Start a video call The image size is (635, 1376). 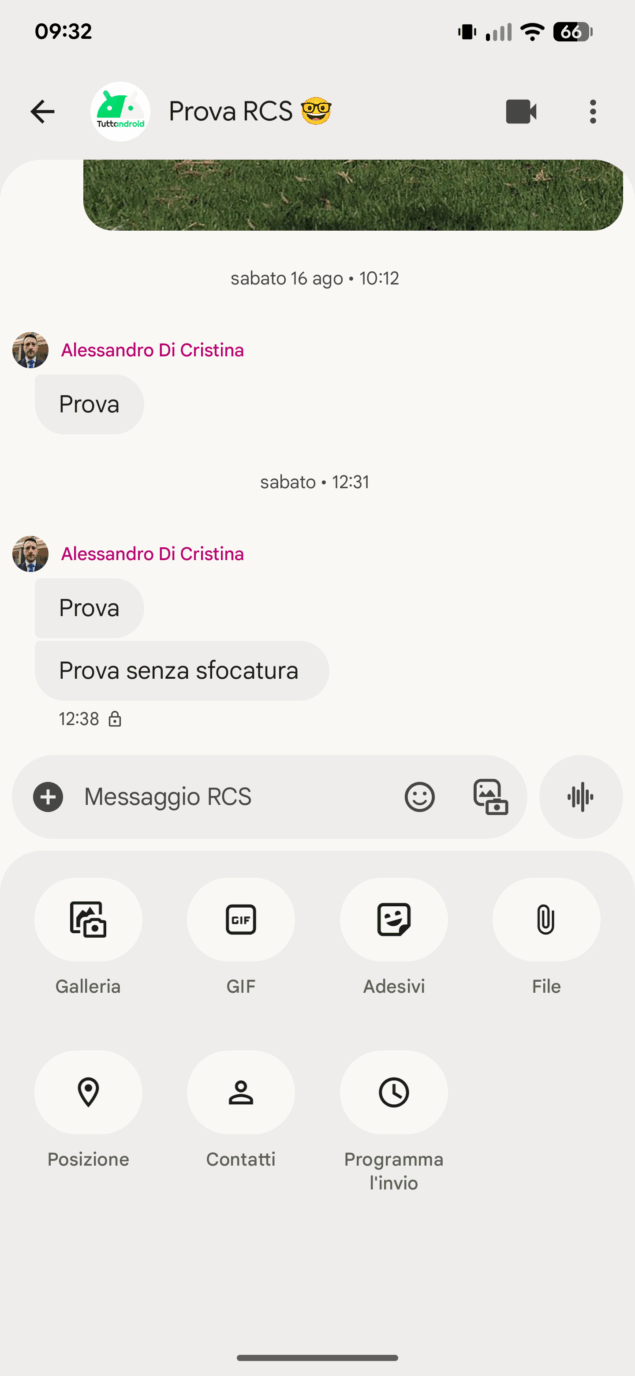point(521,112)
